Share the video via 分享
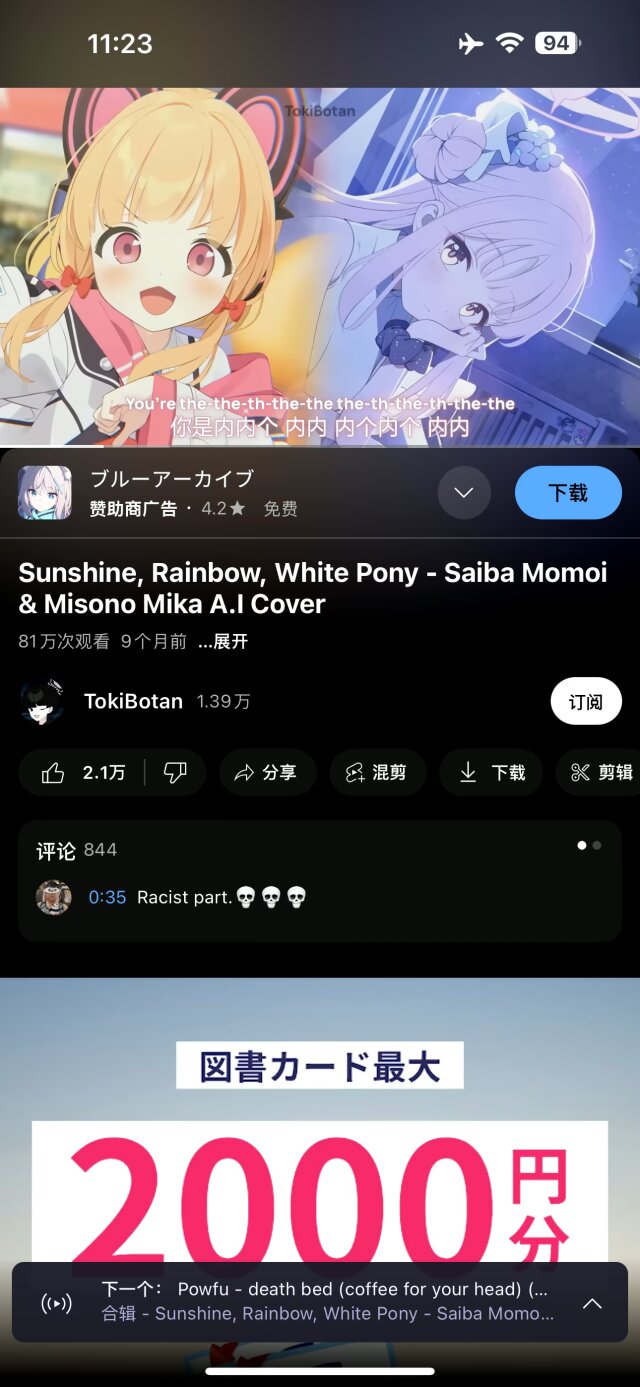The width and height of the screenshot is (640, 1387). [x=267, y=772]
